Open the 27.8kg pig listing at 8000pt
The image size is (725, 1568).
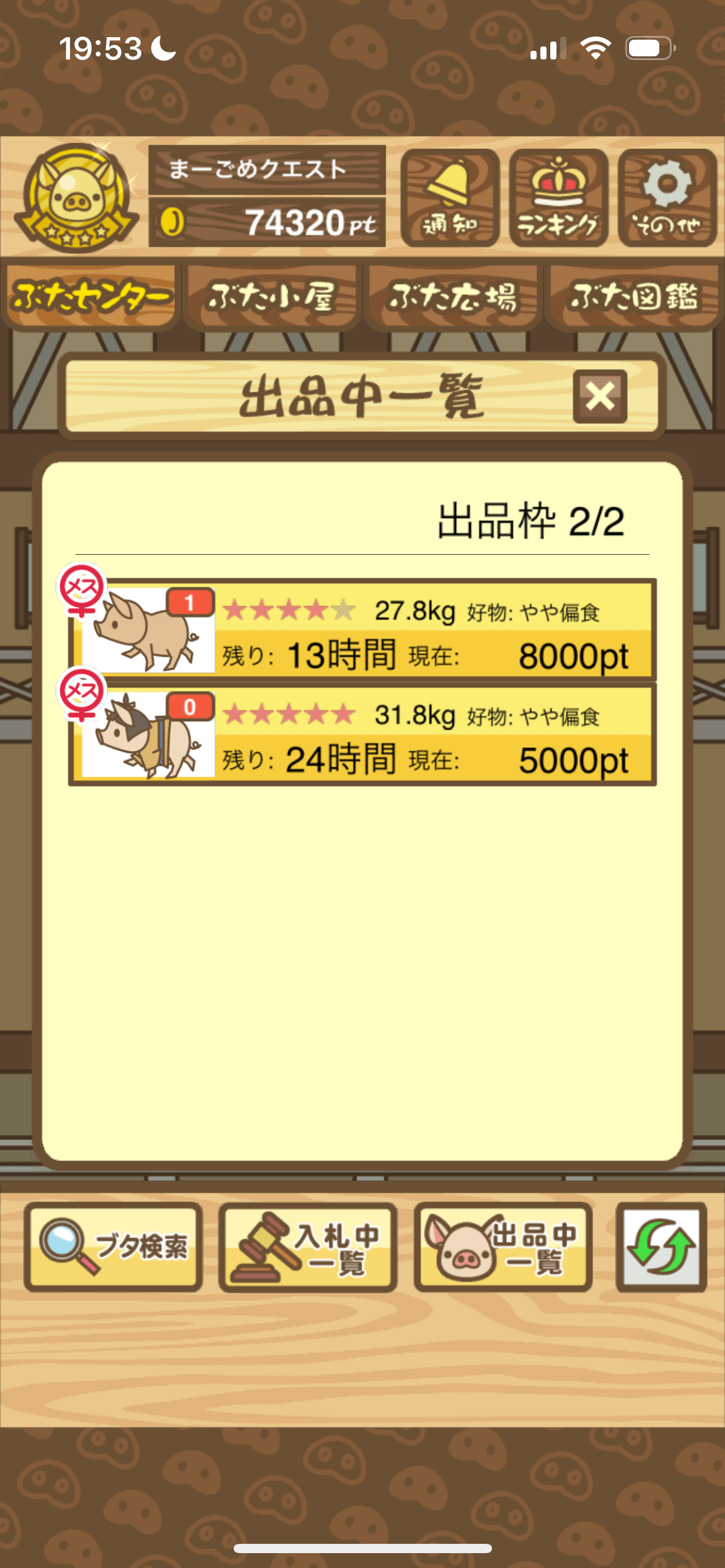pos(362,630)
